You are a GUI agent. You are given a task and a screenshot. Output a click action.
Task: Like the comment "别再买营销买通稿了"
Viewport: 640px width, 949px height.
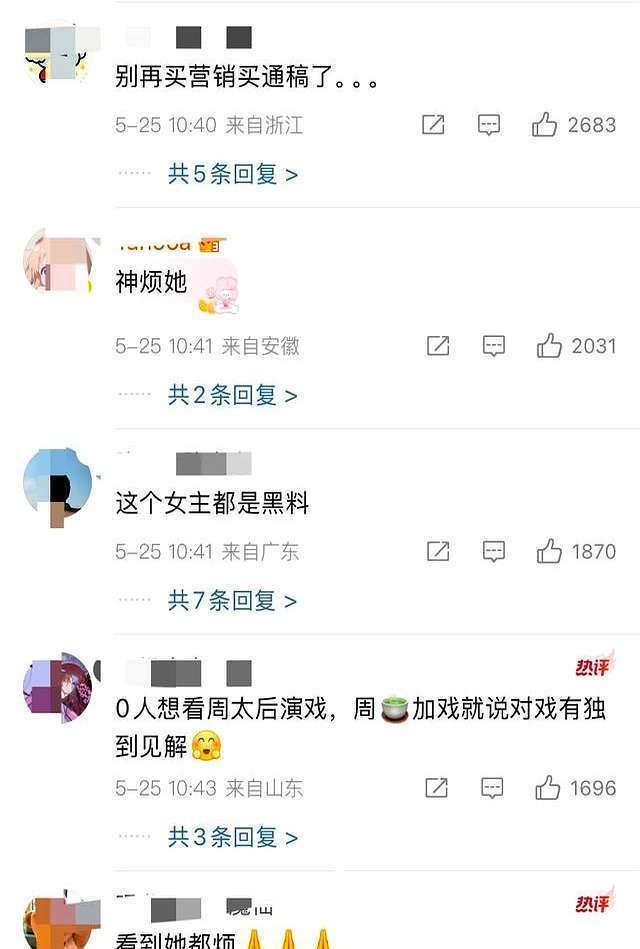pyautogui.click(x=545, y=125)
